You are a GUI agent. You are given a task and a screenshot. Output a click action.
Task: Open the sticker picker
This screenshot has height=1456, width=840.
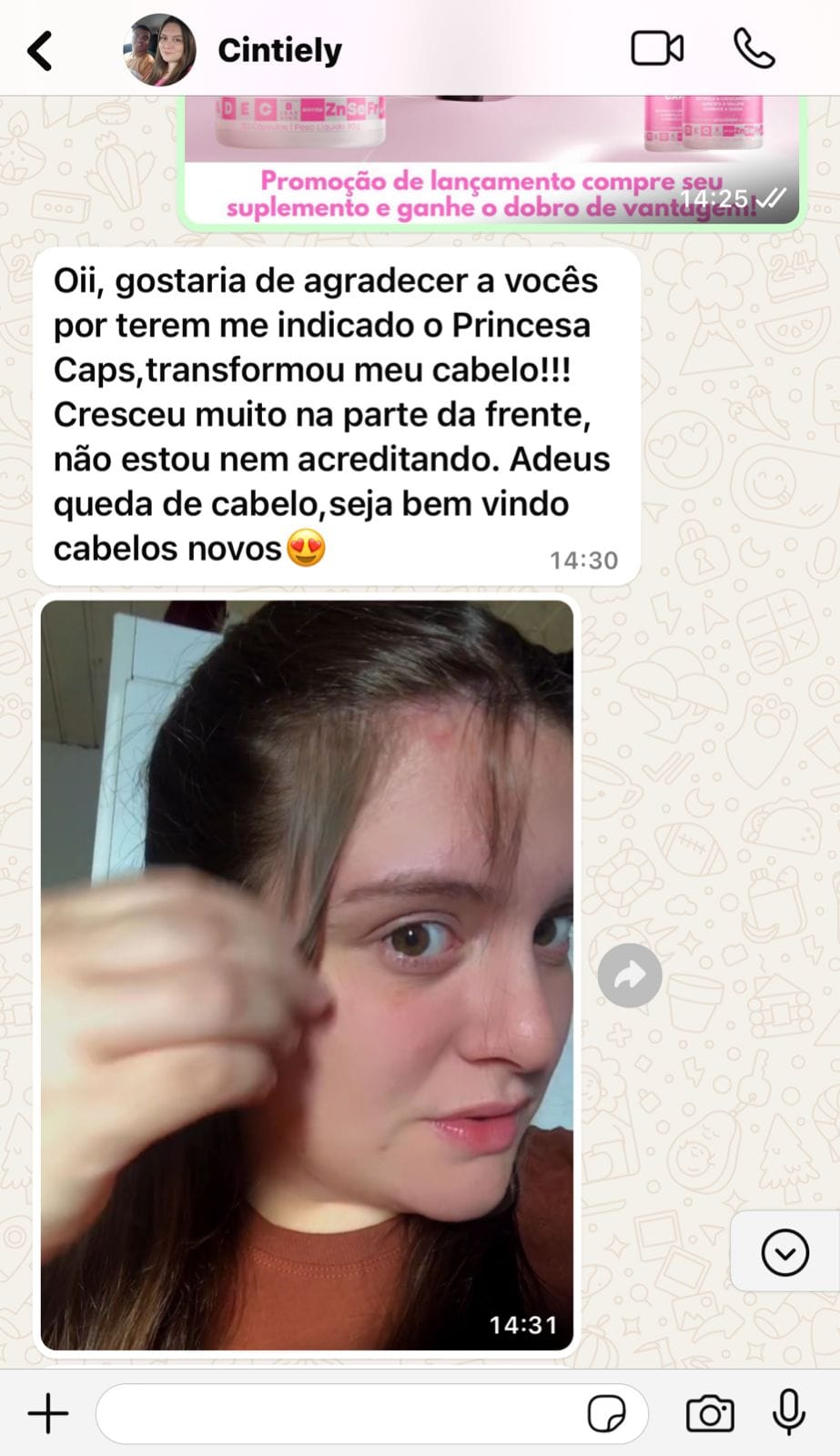click(606, 1414)
